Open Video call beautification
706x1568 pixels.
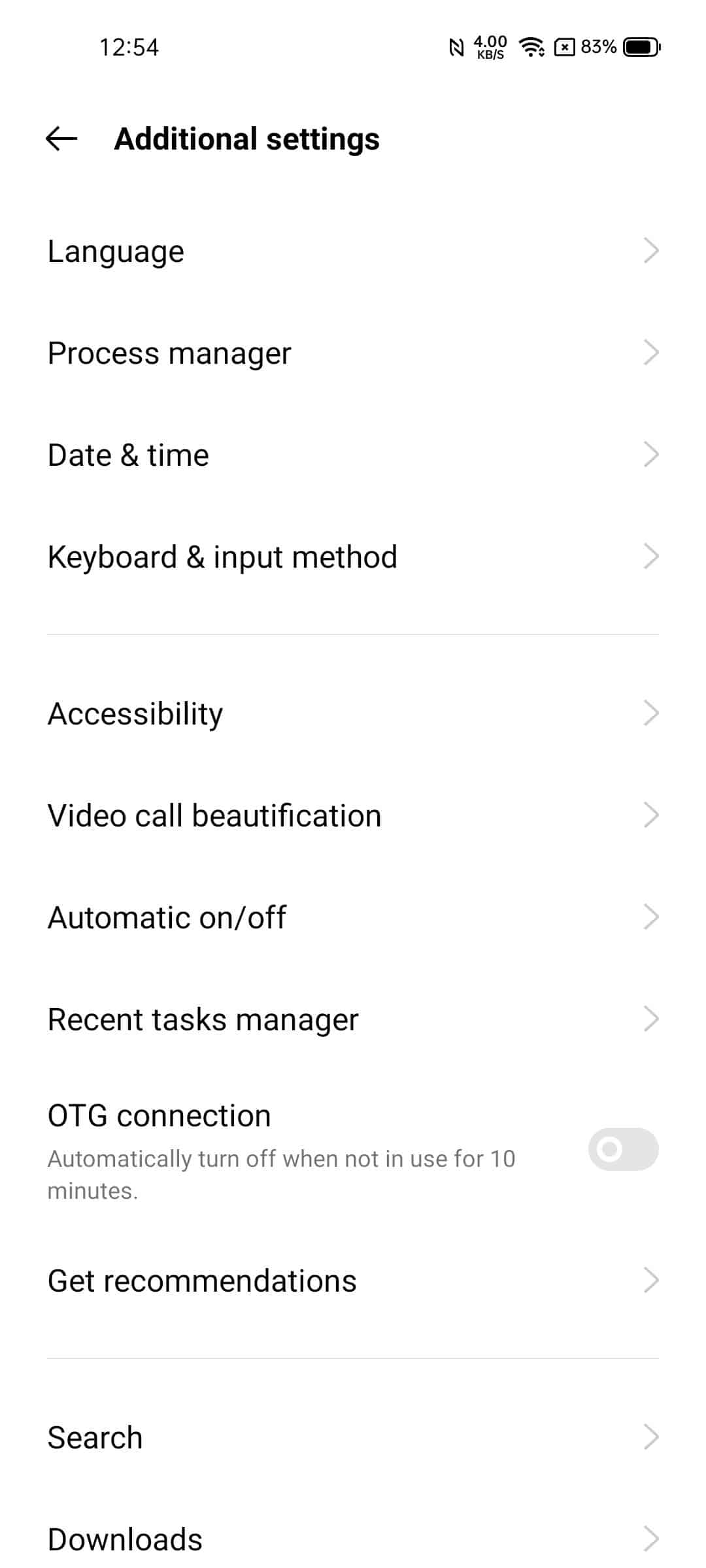pyautogui.click(x=353, y=815)
